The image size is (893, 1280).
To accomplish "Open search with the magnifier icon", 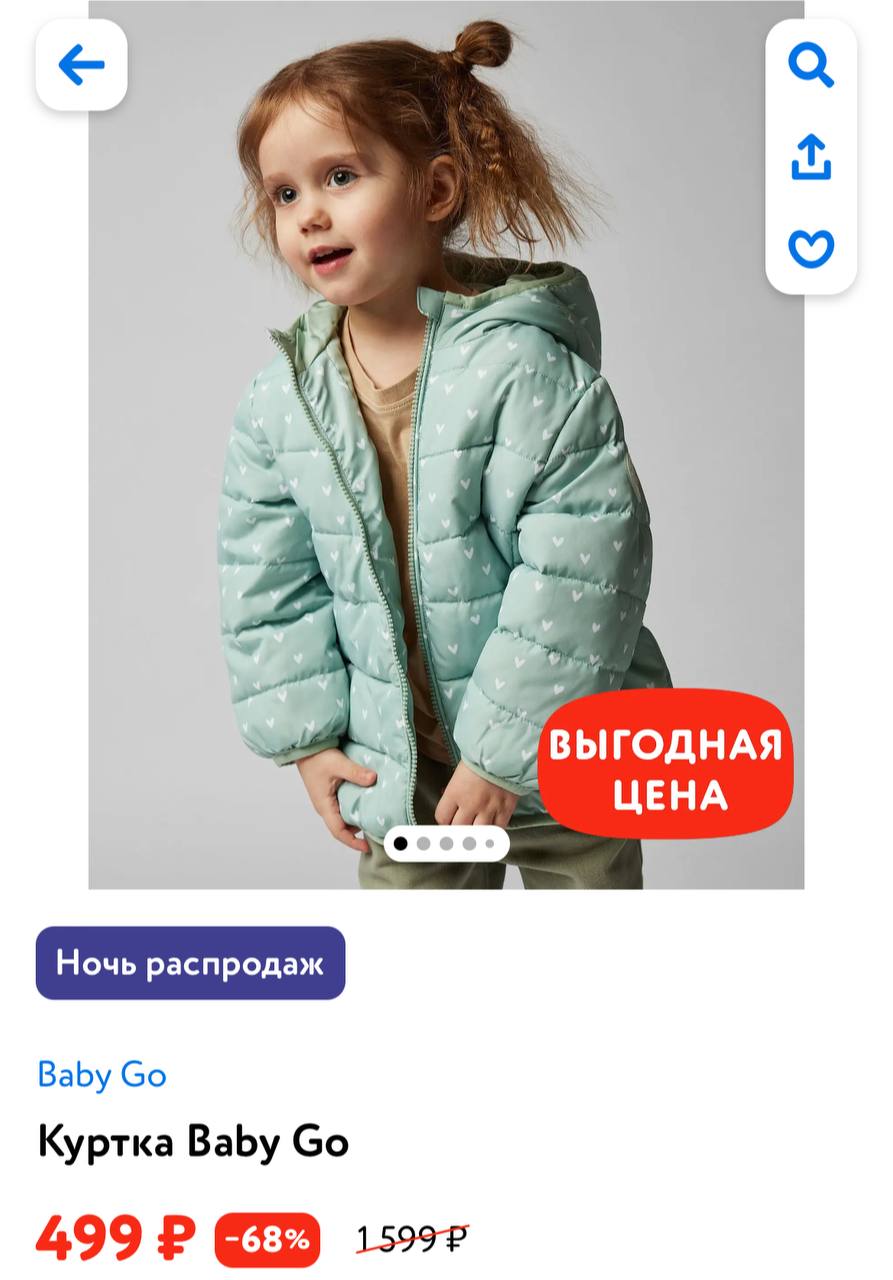I will tap(810, 66).
